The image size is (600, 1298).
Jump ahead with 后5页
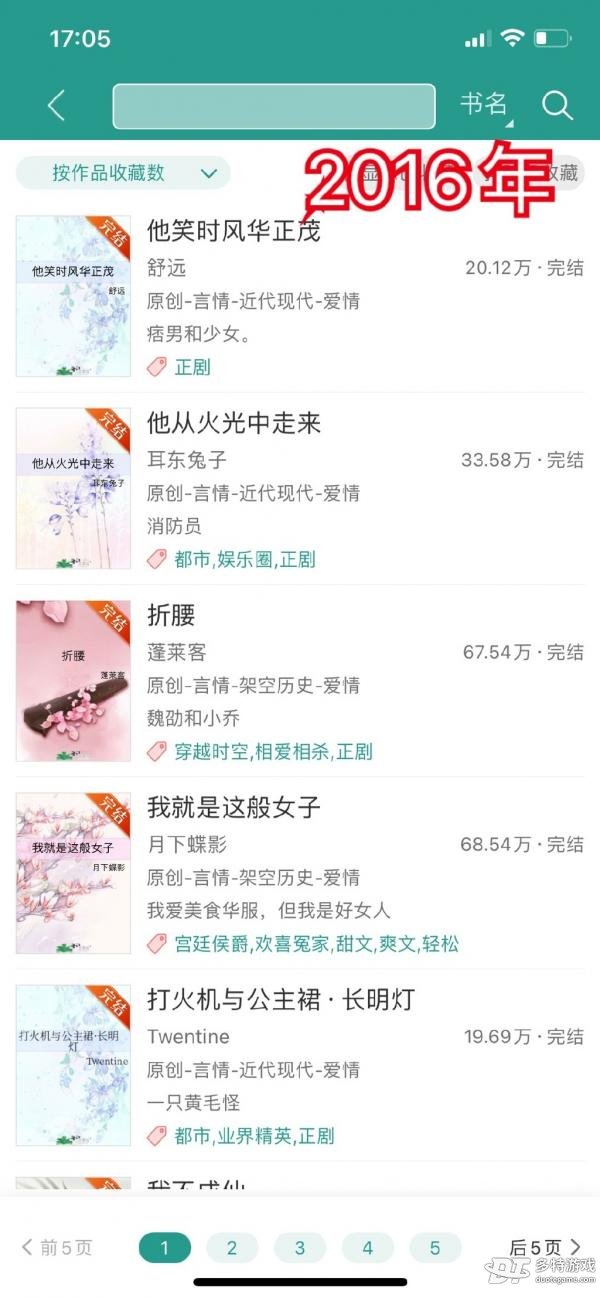click(x=544, y=1247)
